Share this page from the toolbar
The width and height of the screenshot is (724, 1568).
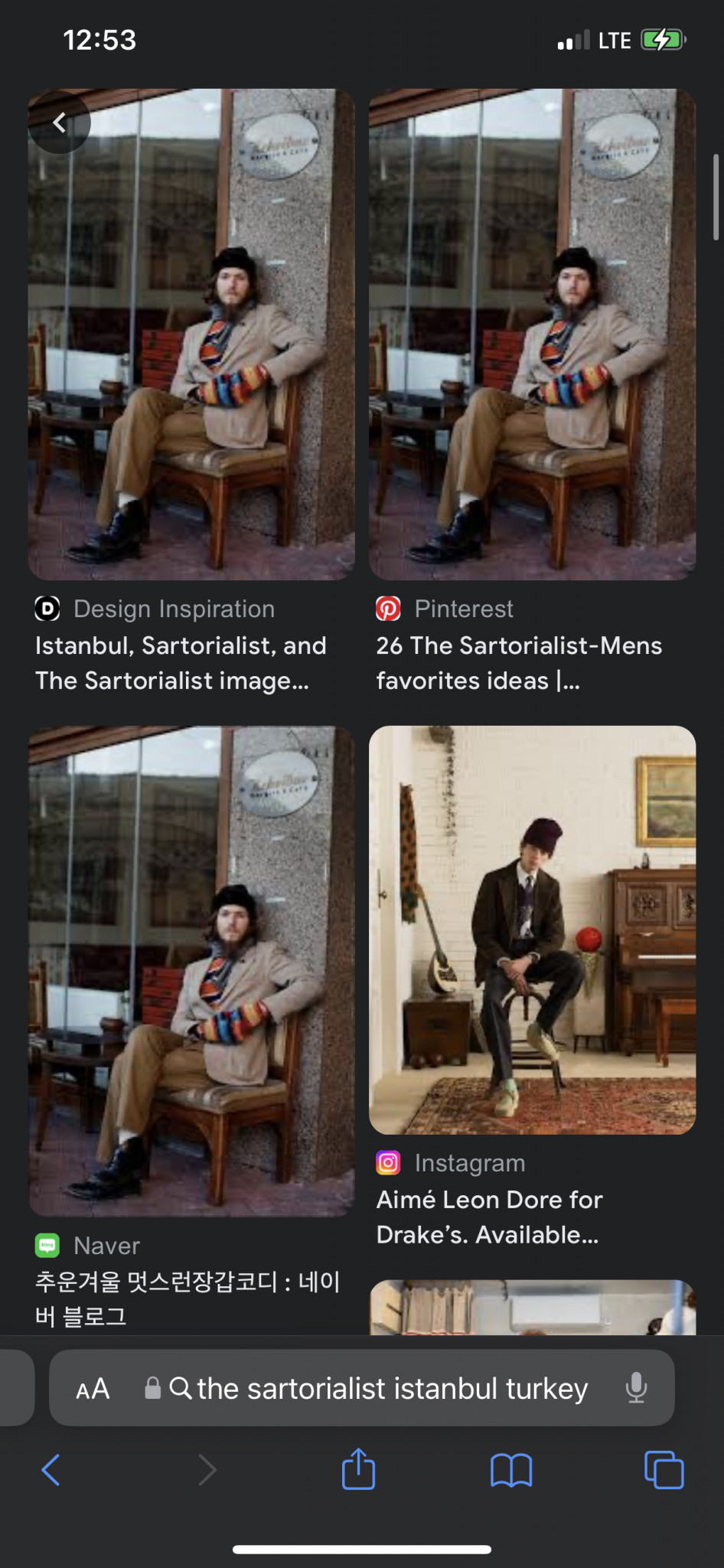coord(358,1470)
